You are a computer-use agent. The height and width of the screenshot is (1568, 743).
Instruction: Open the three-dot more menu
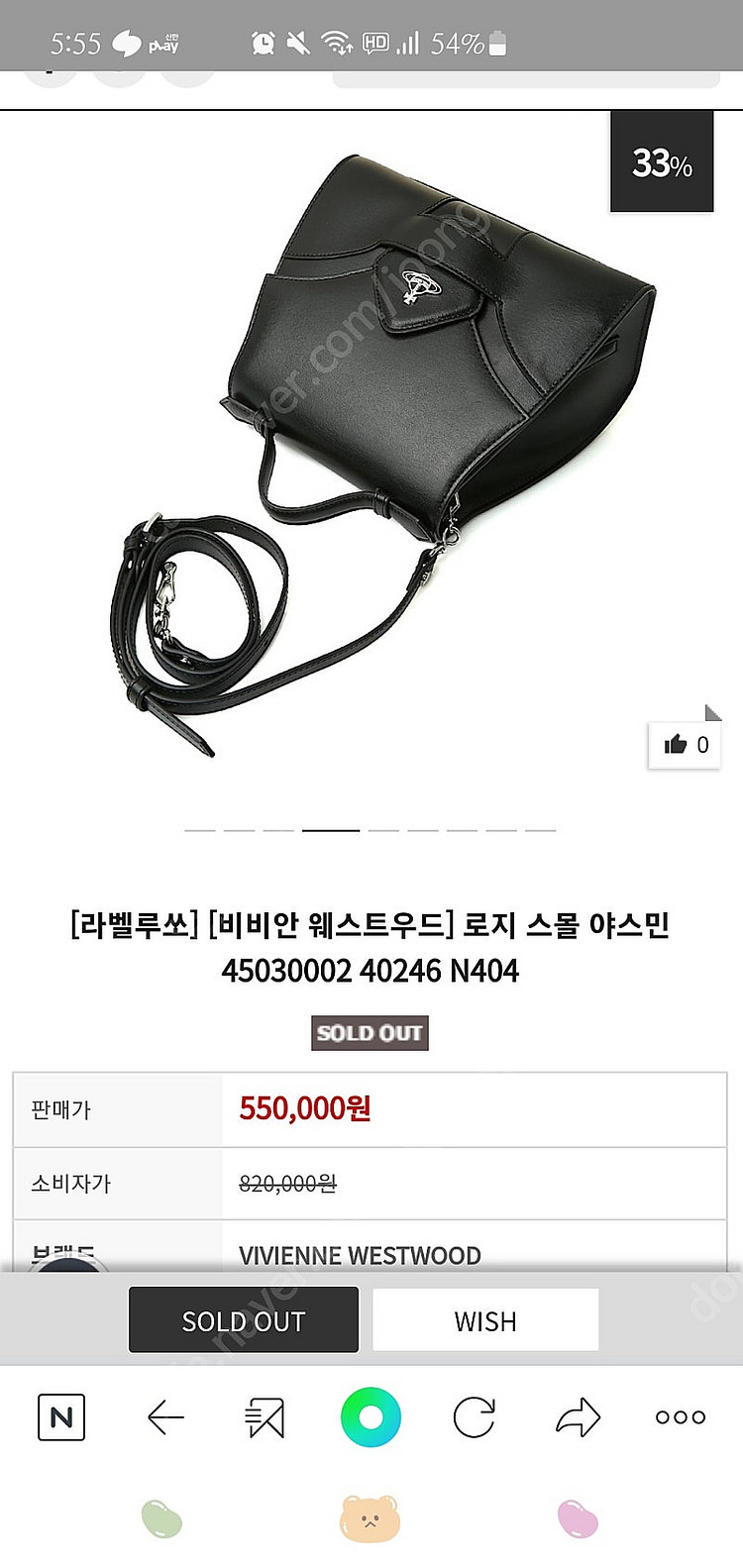(681, 1417)
